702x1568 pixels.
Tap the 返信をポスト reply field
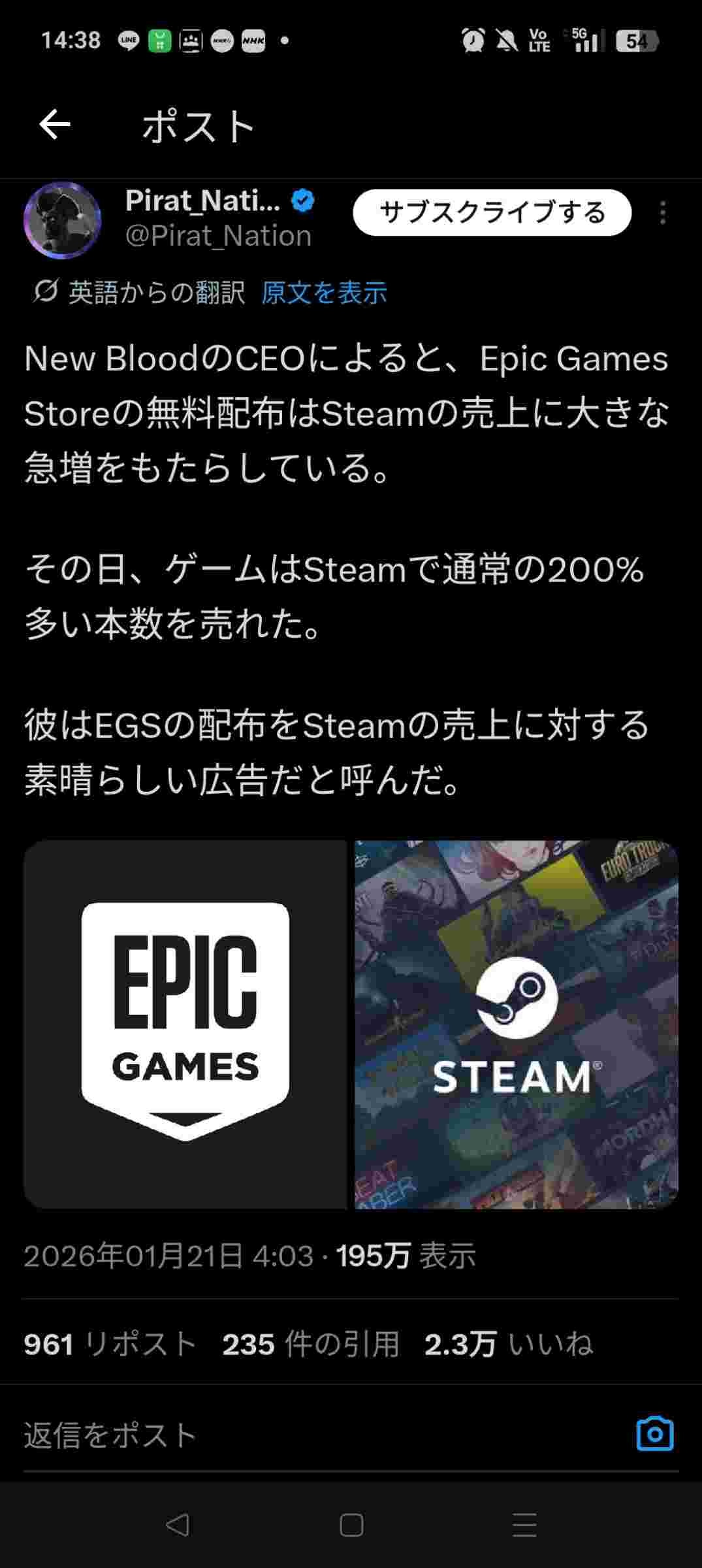[261, 1435]
